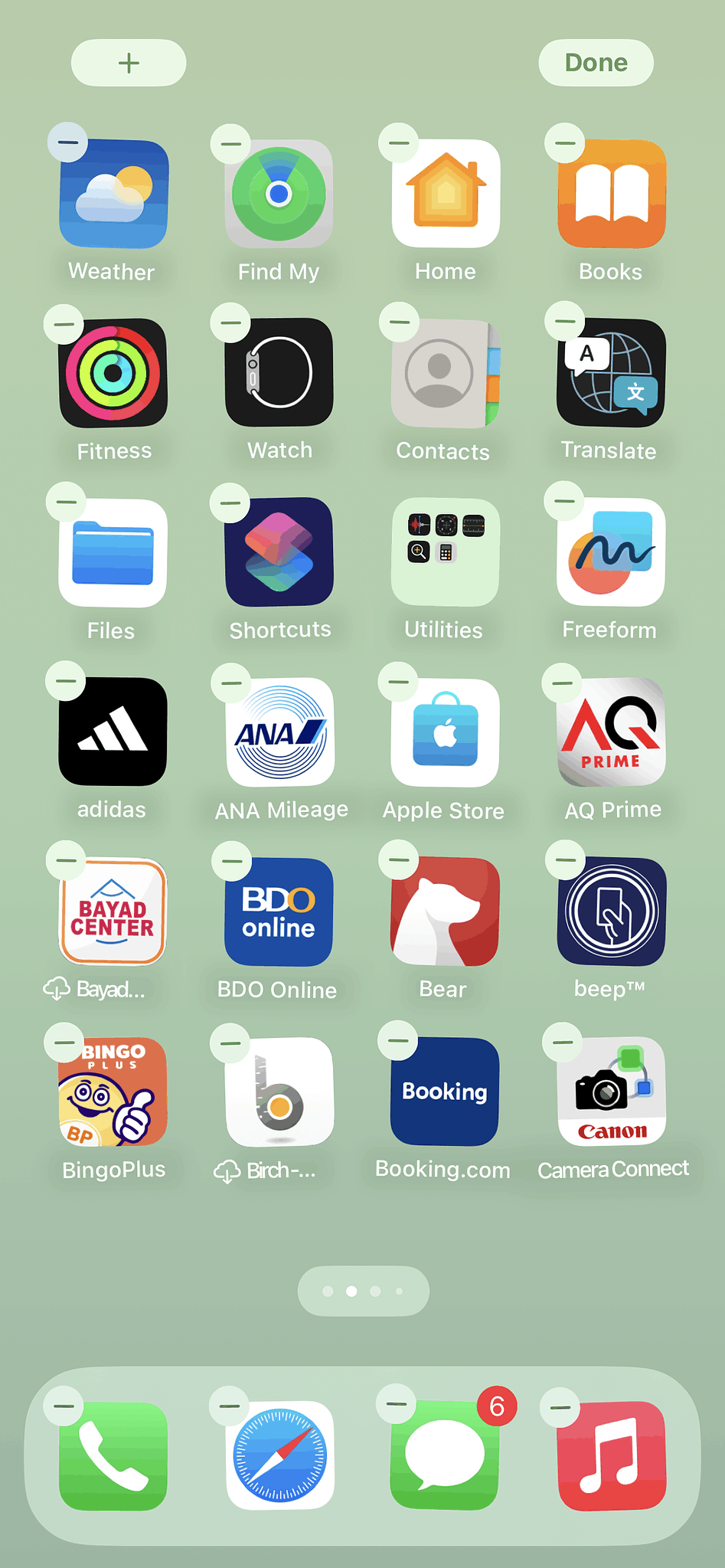725x1568 pixels.
Task: Tap the minus badge on Booking.com
Action: 398,1041
